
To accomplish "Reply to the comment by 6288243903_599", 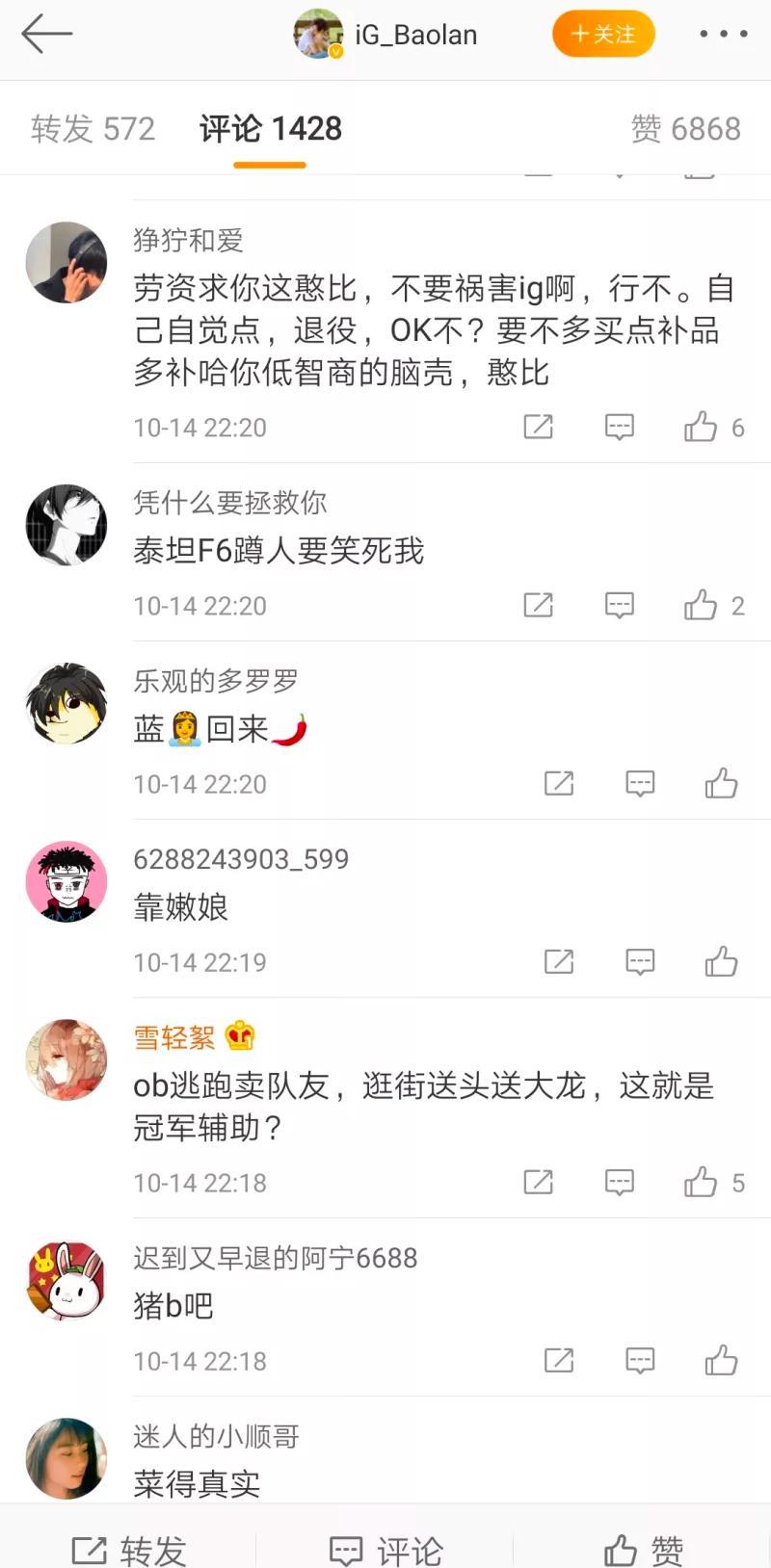I will coord(640,961).
